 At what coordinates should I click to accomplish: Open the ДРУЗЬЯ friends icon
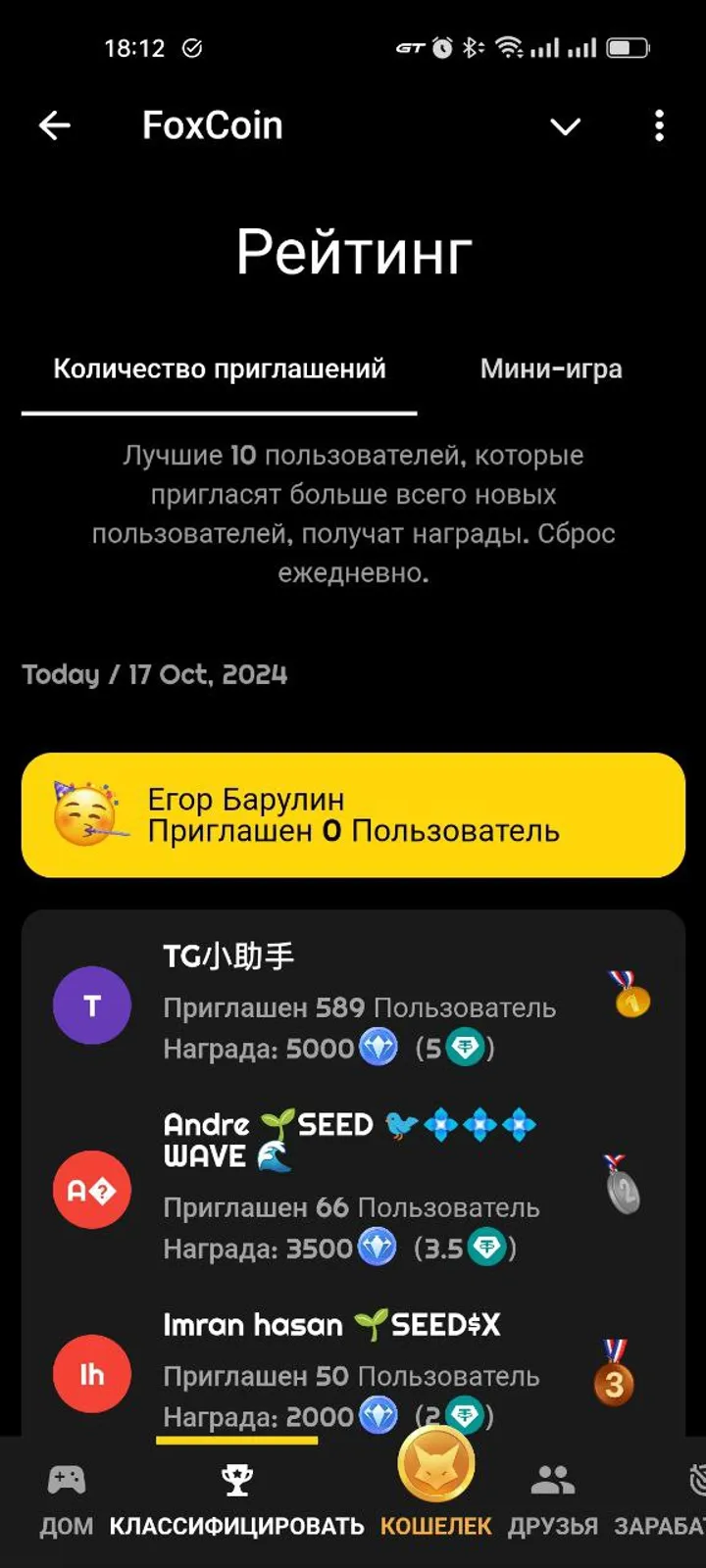tap(552, 1480)
